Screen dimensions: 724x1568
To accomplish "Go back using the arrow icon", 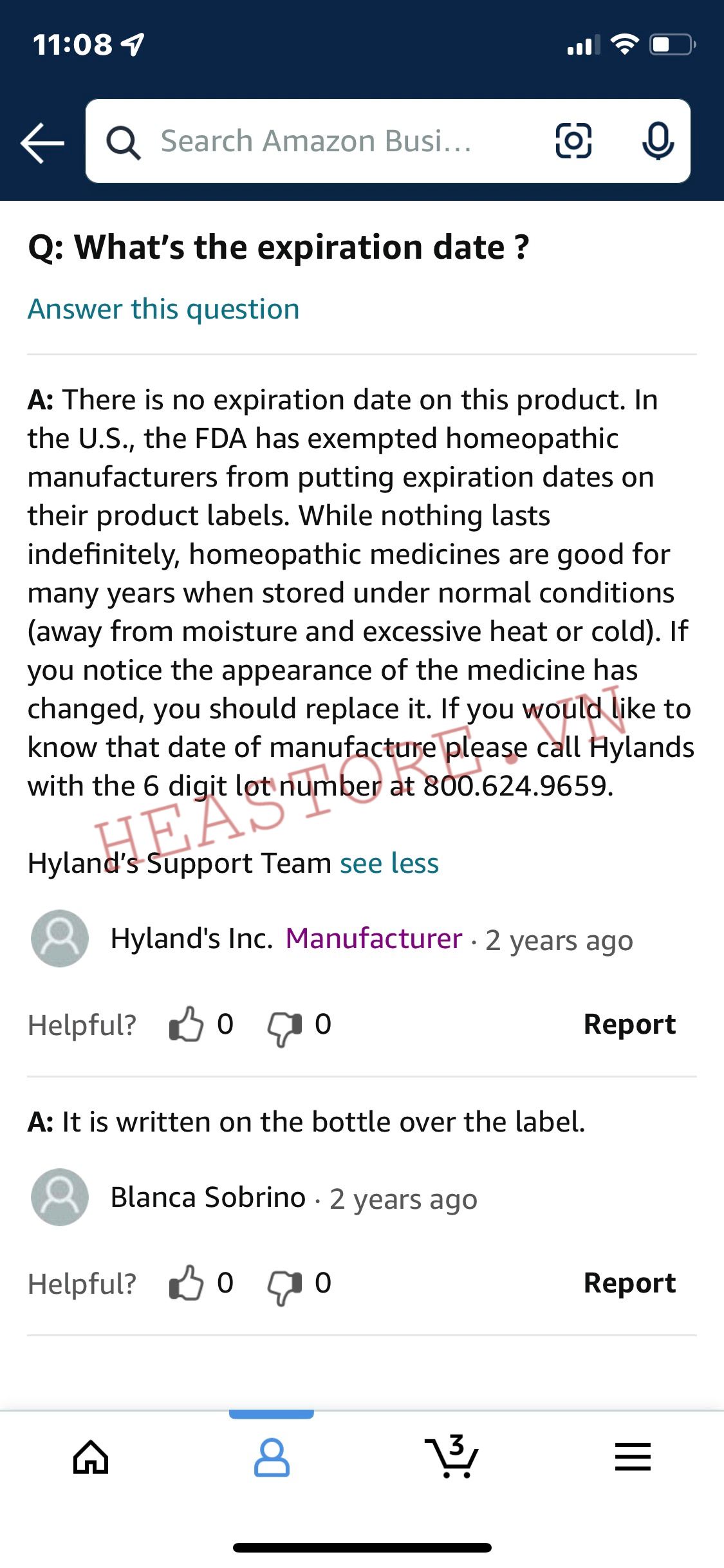I will 42,142.
